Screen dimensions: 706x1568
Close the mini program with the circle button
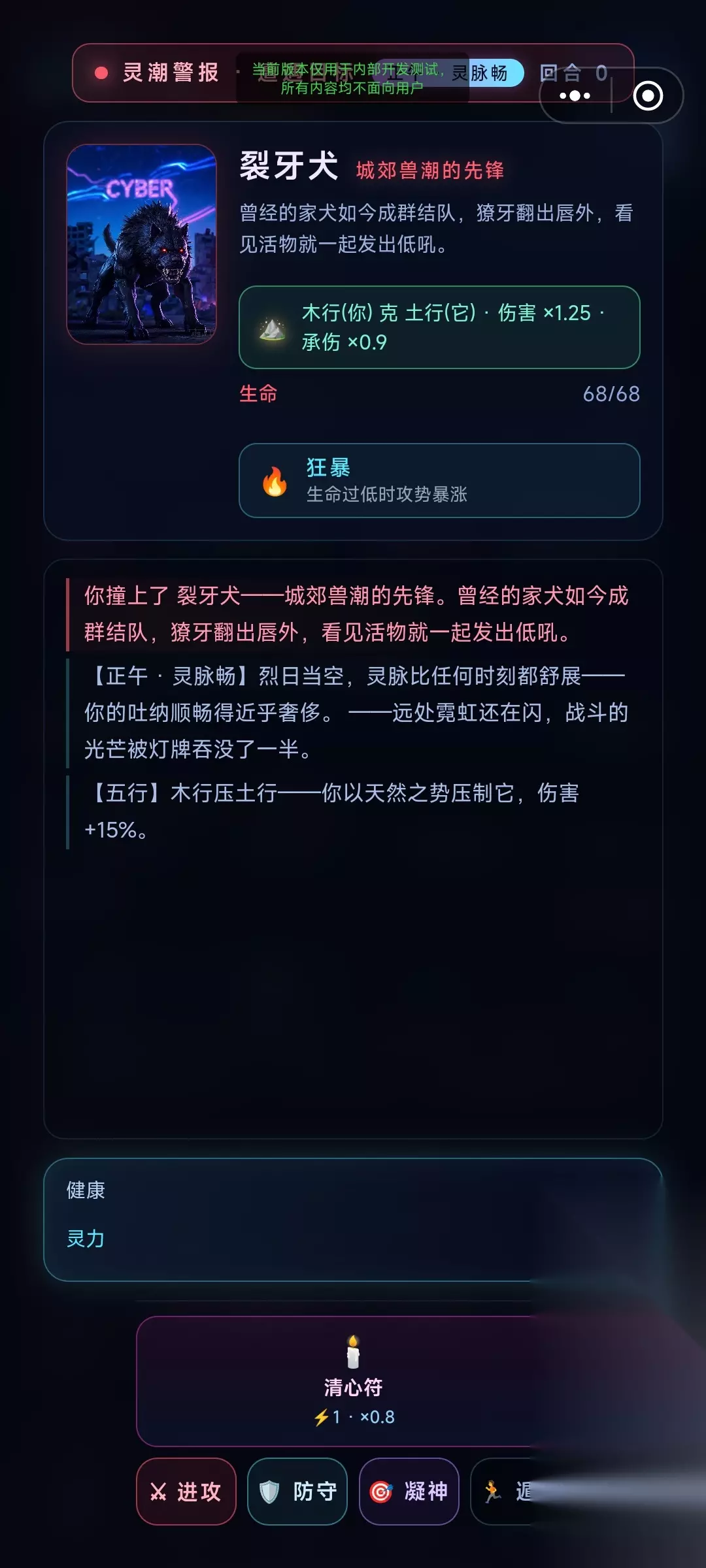(x=648, y=96)
